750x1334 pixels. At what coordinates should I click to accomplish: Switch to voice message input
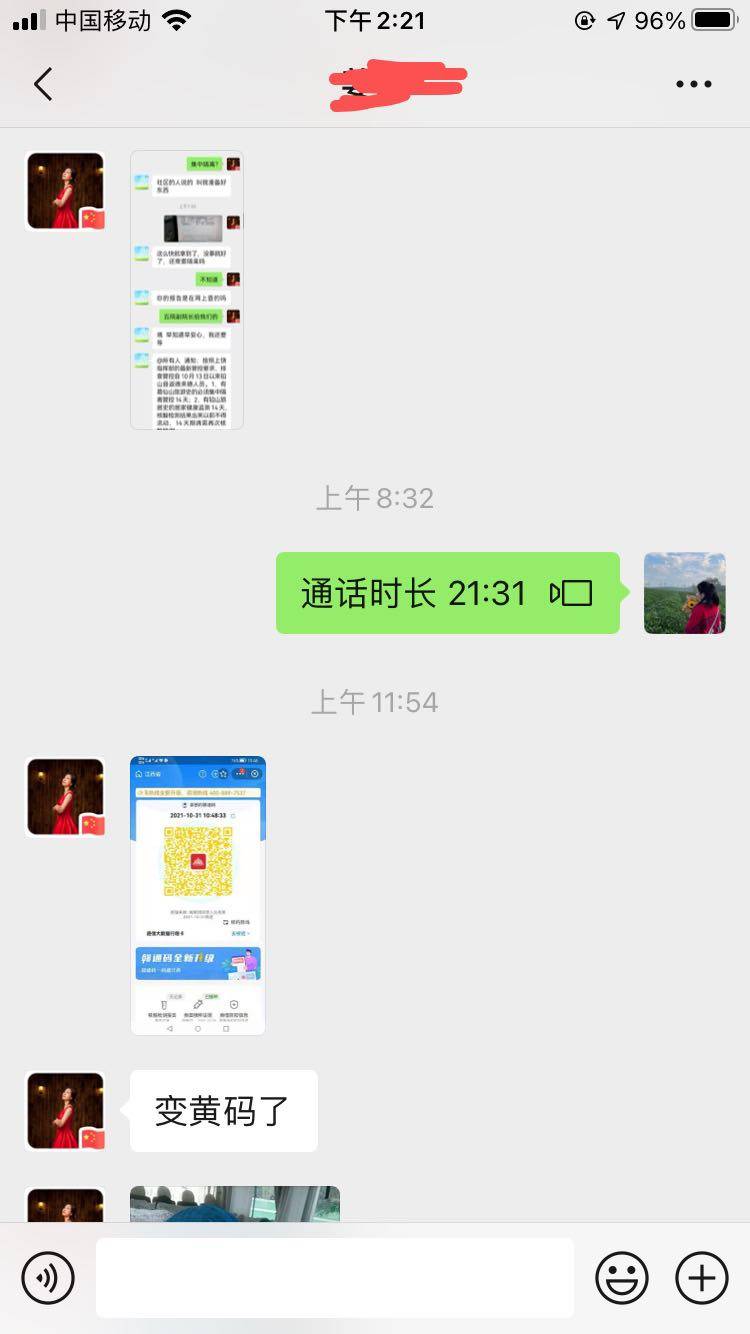coord(48,1277)
